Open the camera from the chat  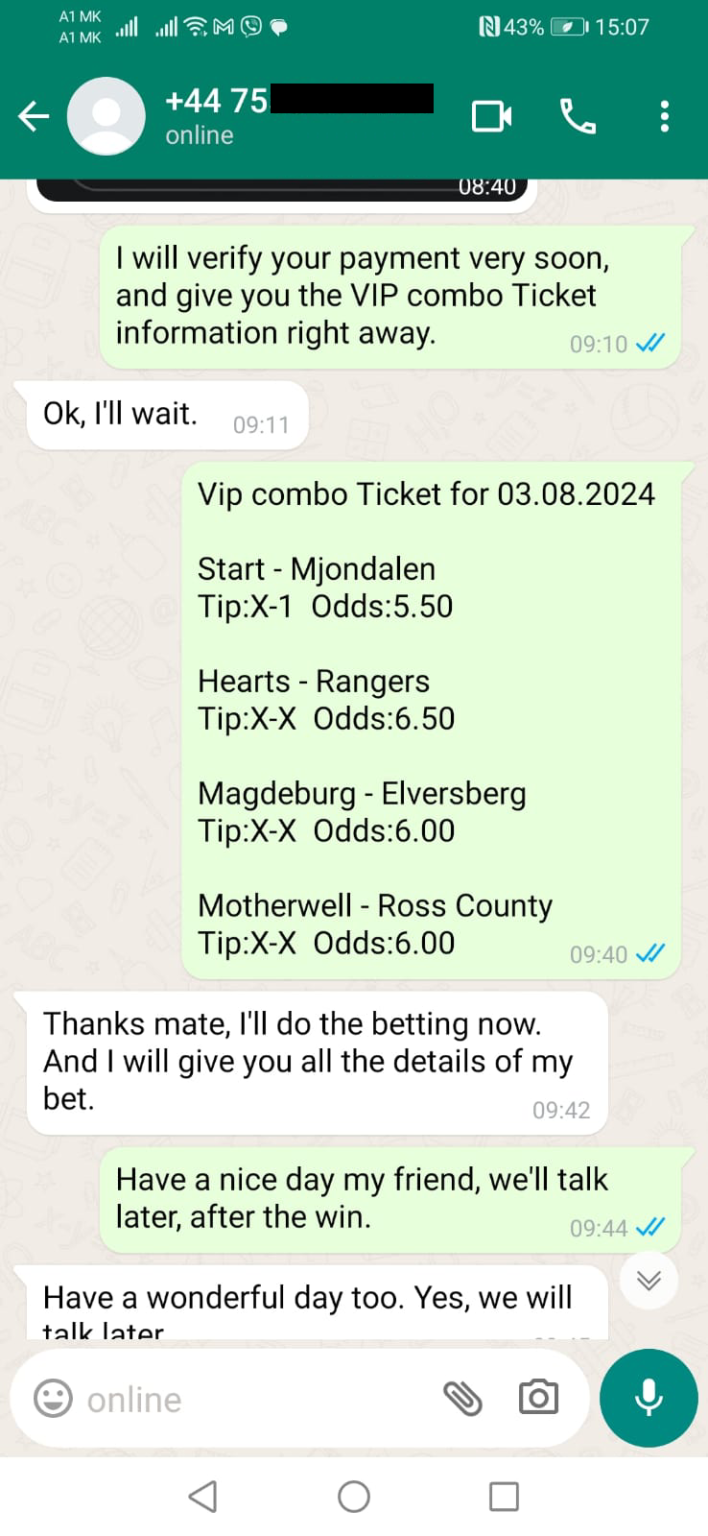[538, 1398]
